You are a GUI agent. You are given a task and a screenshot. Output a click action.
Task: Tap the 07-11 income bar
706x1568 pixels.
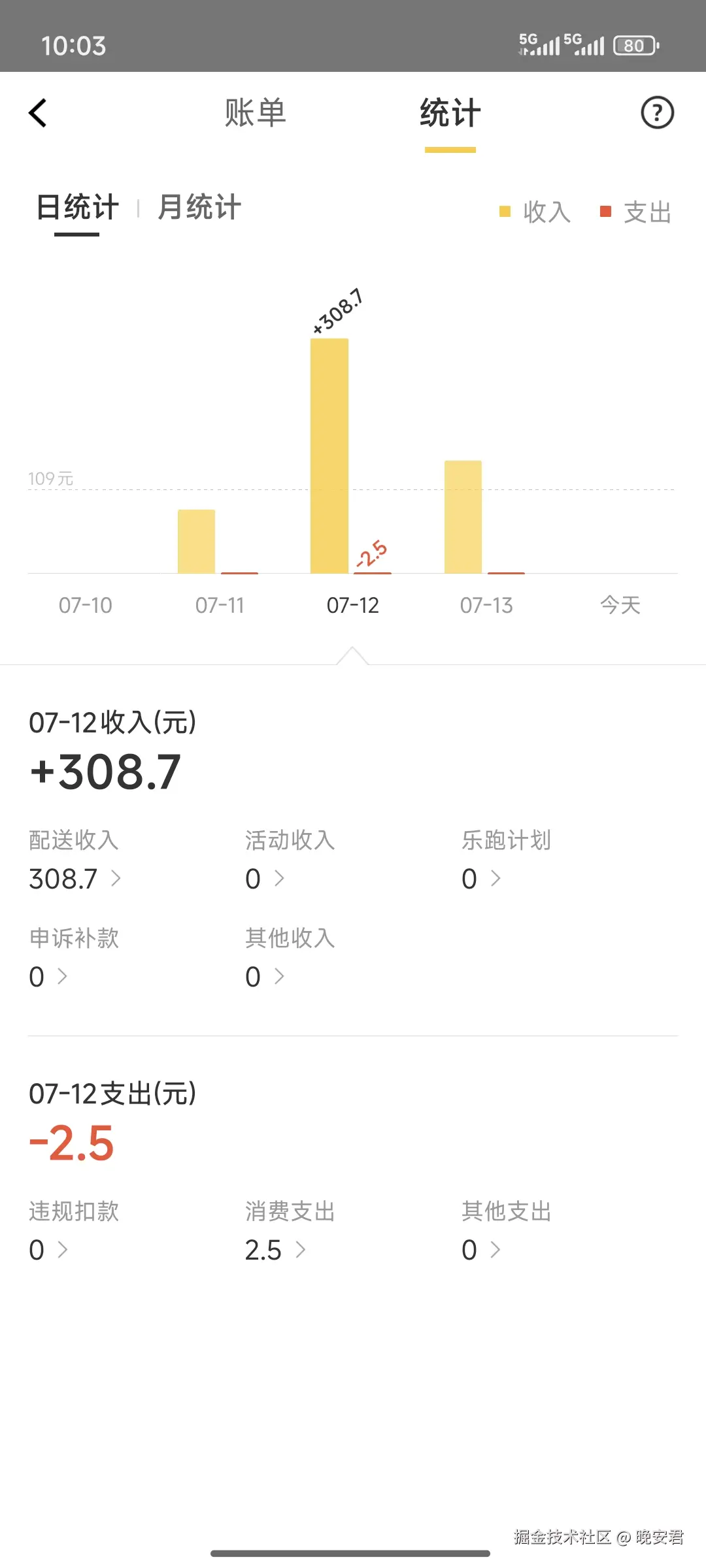point(195,541)
